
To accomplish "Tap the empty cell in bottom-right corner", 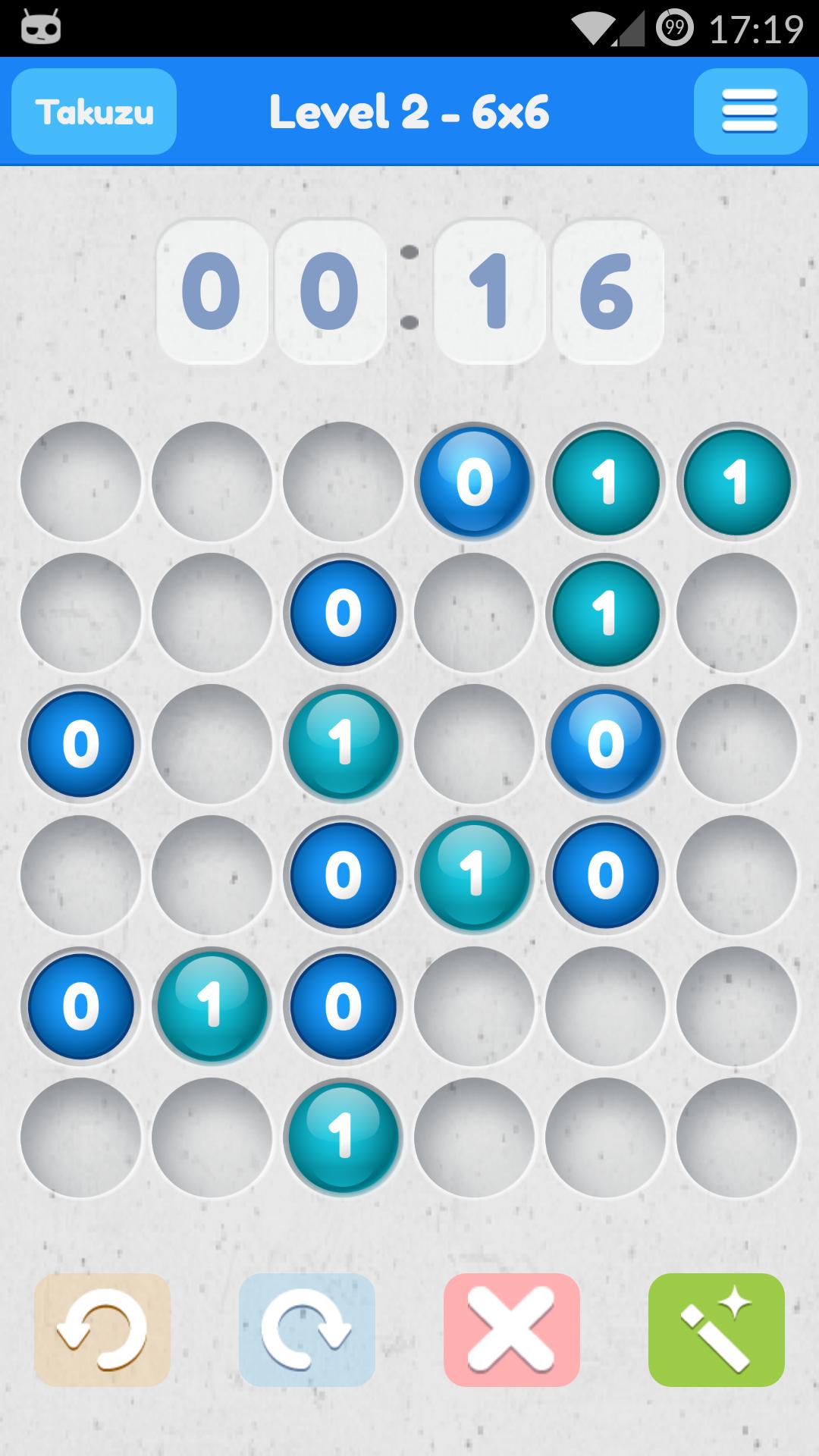I will coord(736,1137).
